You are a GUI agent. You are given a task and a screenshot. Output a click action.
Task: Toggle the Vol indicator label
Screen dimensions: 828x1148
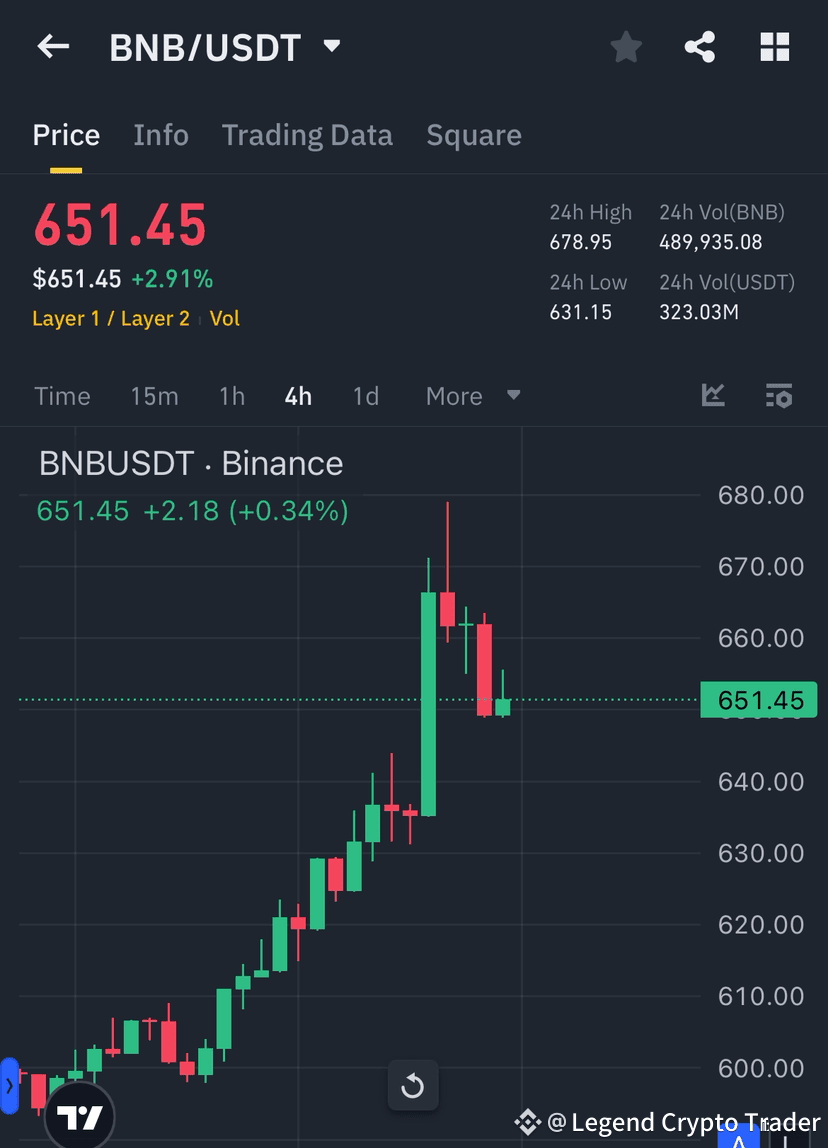point(225,320)
